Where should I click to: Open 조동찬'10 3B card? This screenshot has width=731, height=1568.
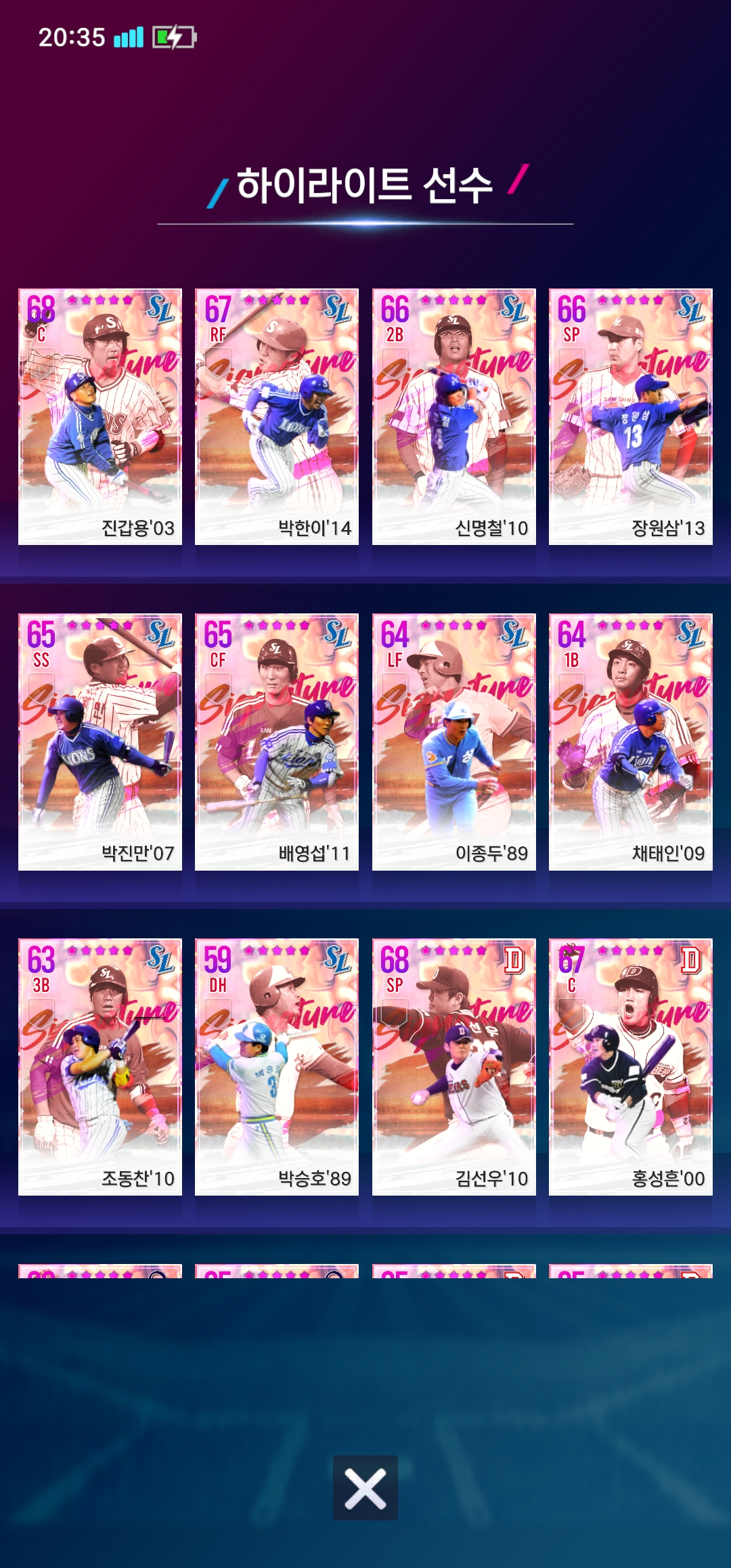point(100,1067)
